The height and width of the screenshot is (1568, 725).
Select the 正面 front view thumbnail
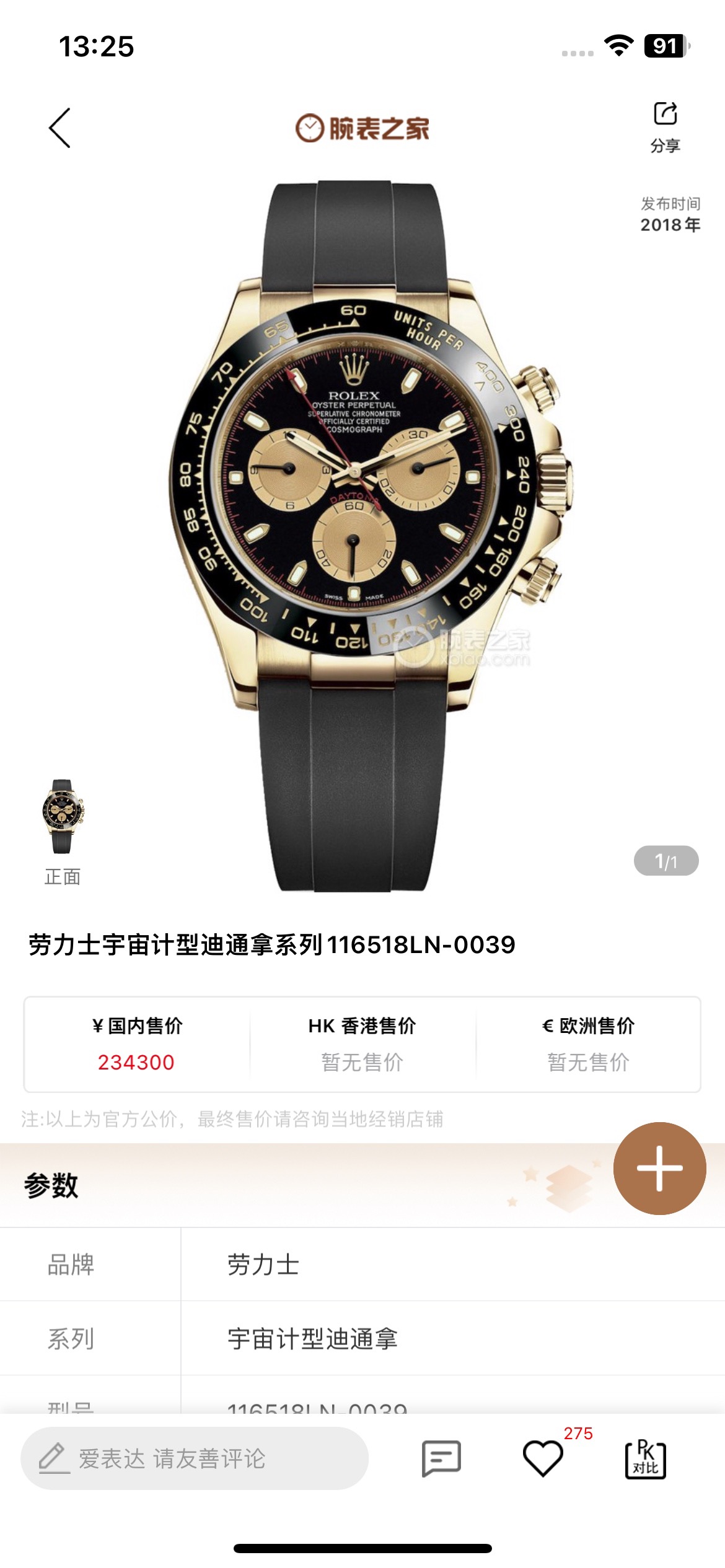coord(63,817)
